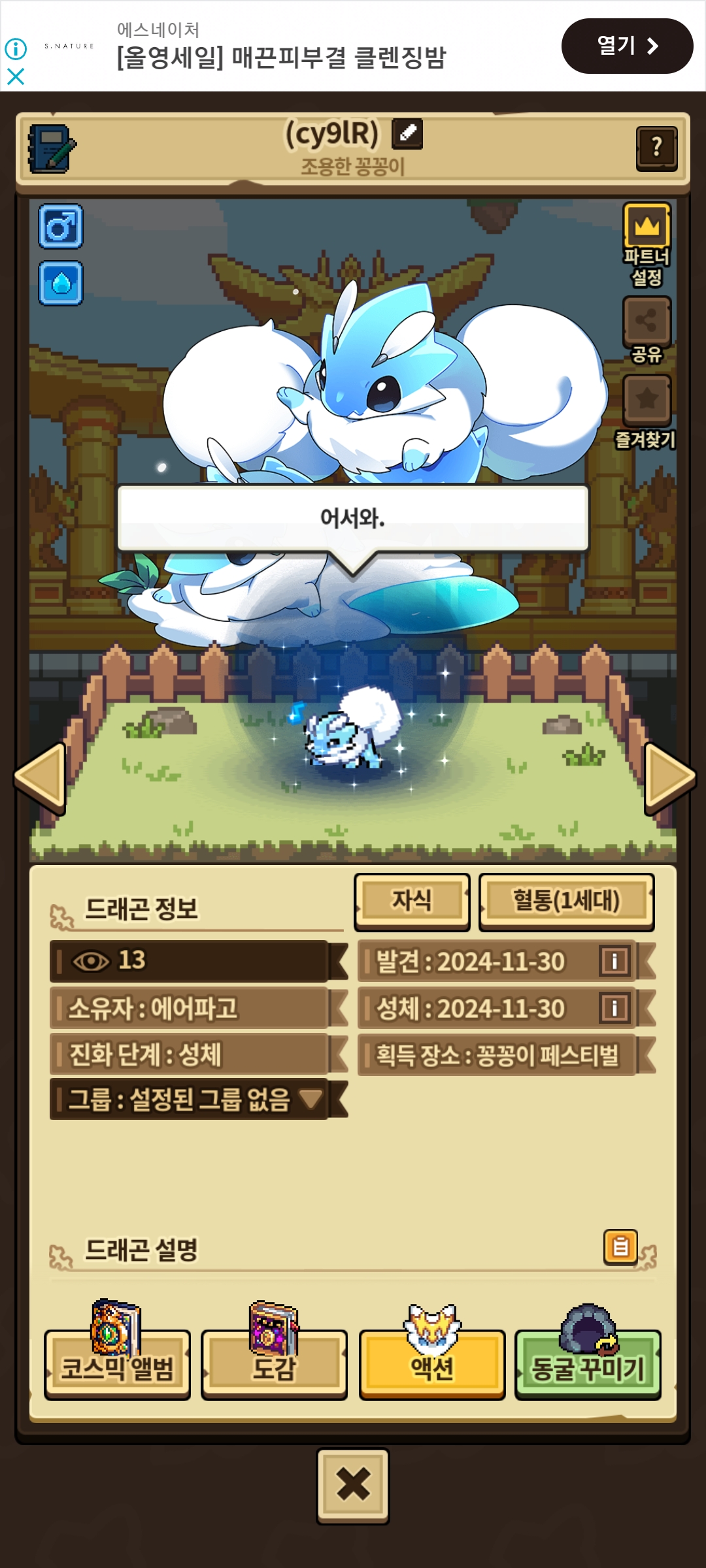The image size is (706, 1568).
Task: Edit the dragon name with pencil icon
Action: pyautogui.click(x=407, y=134)
